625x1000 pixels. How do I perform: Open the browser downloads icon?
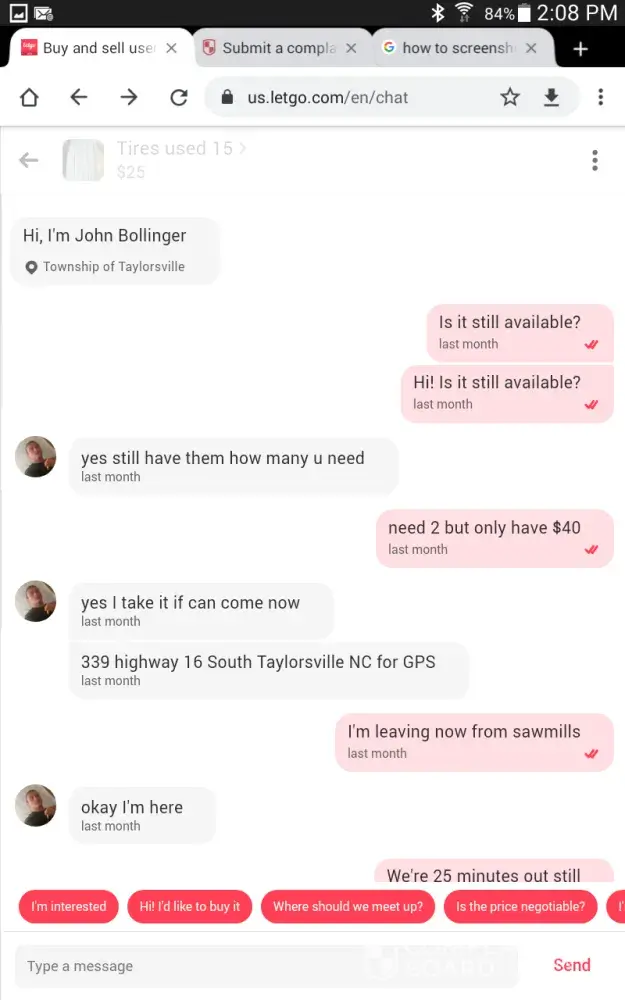click(x=551, y=97)
